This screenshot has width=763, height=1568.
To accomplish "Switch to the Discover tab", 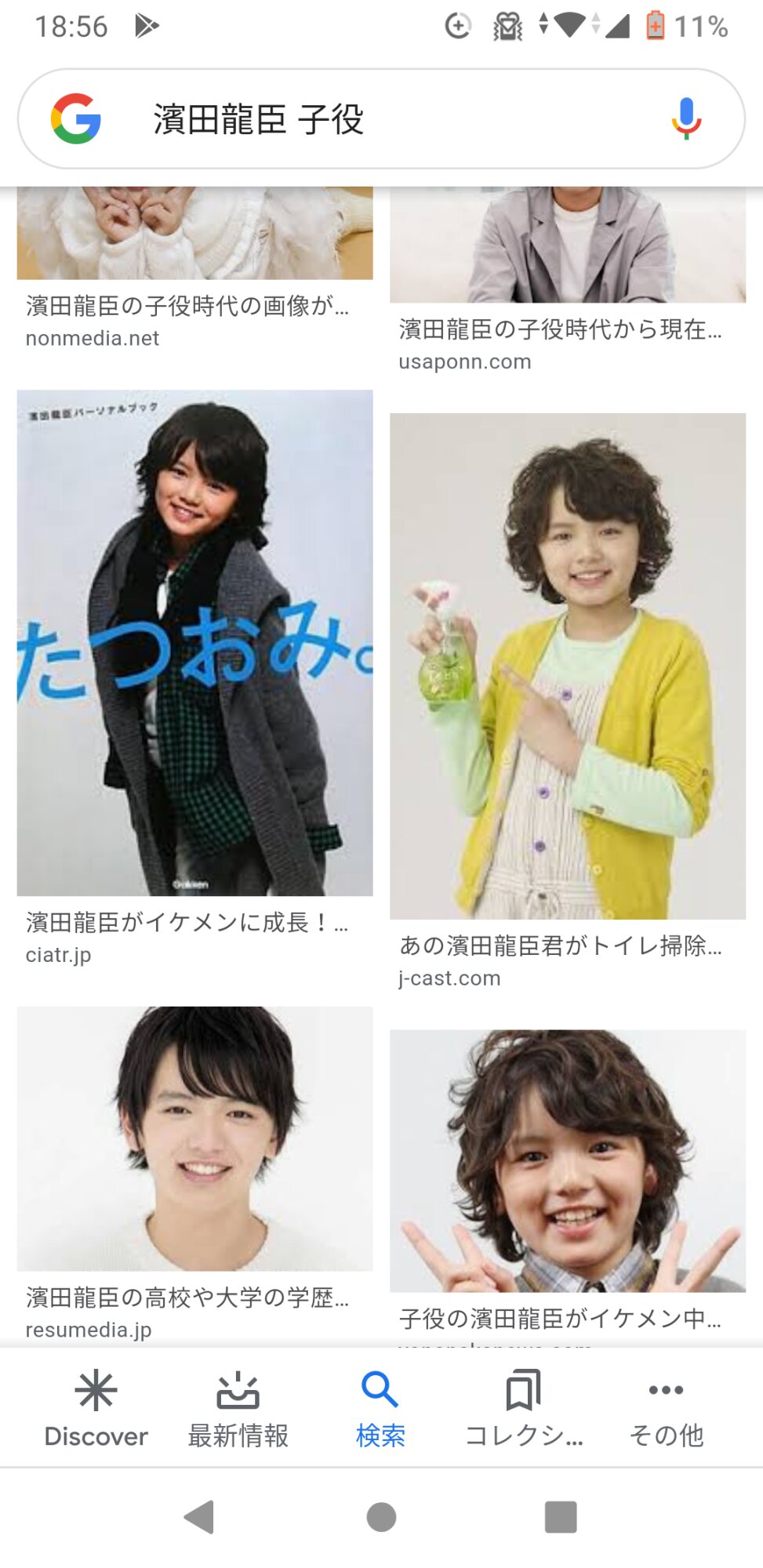I will pyautogui.click(x=96, y=1409).
